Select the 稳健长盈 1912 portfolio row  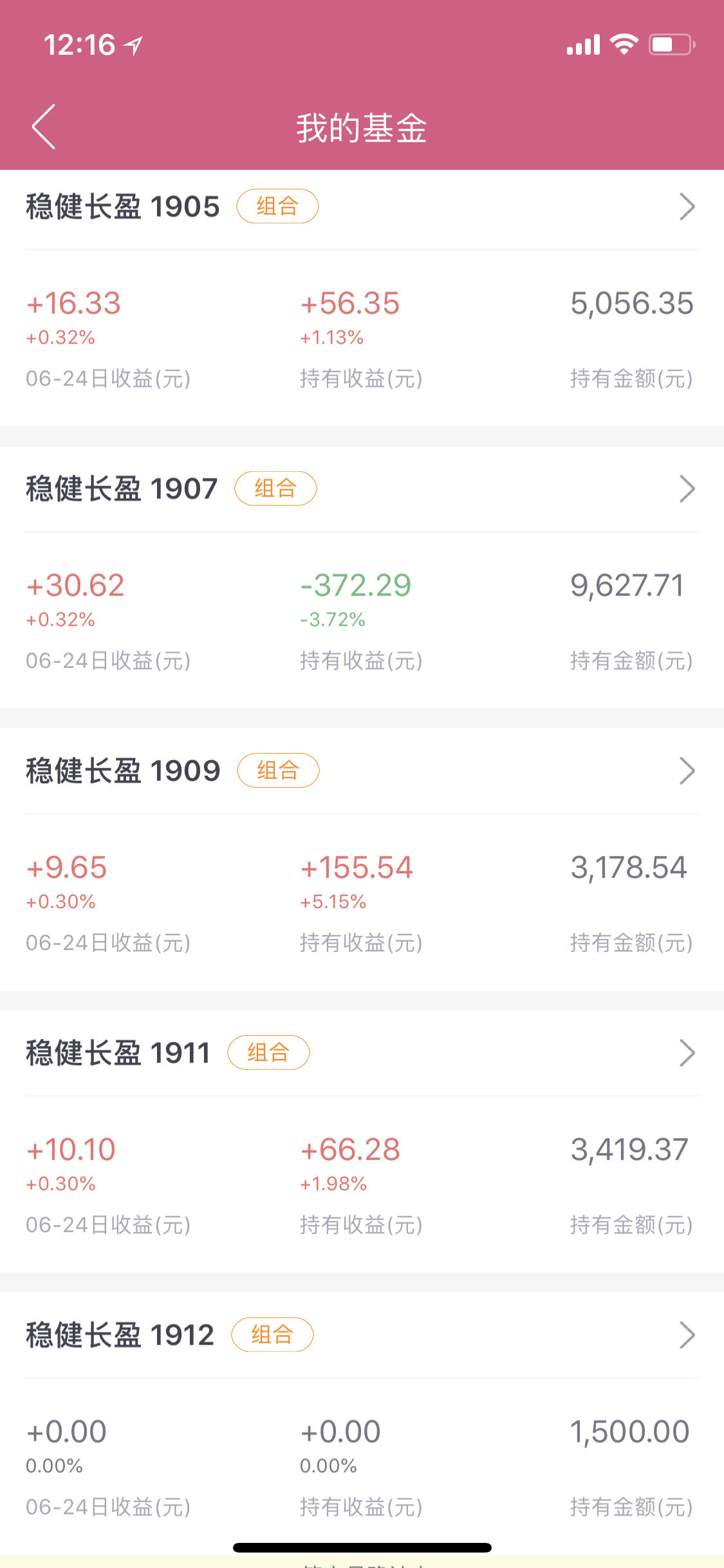(x=362, y=1335)
